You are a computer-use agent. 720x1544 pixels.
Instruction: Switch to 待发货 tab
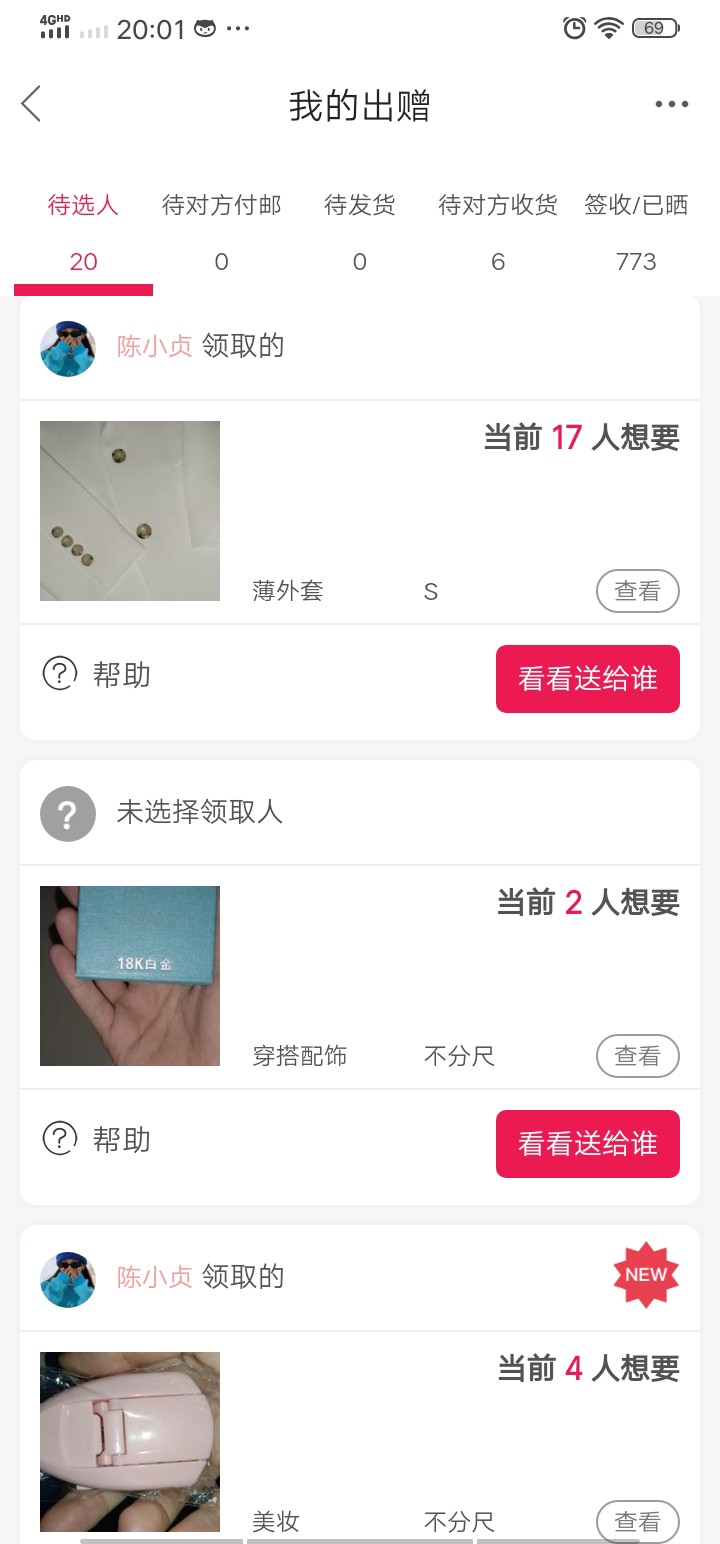359,232
